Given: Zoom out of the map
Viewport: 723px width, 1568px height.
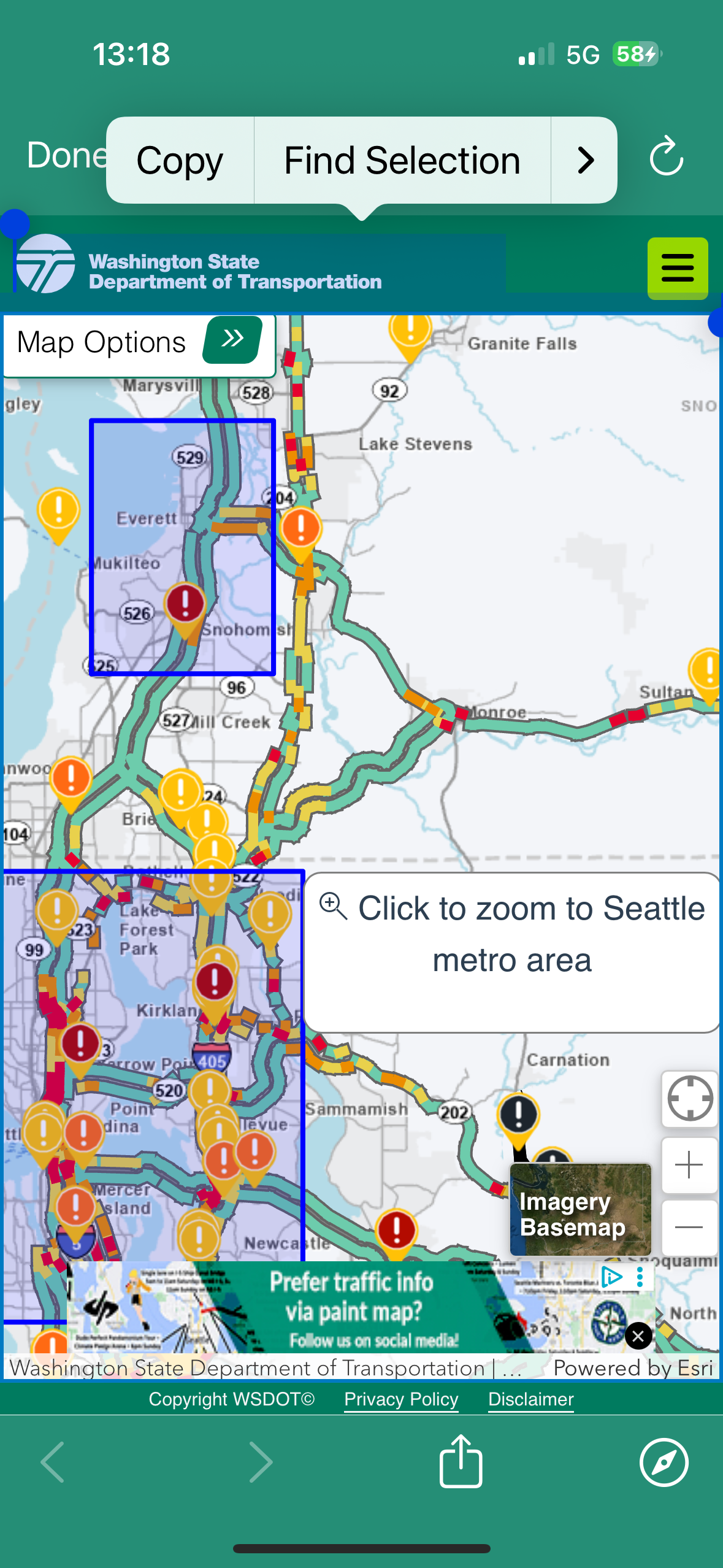Looking at the screenshot, I should coord(689,1228).
